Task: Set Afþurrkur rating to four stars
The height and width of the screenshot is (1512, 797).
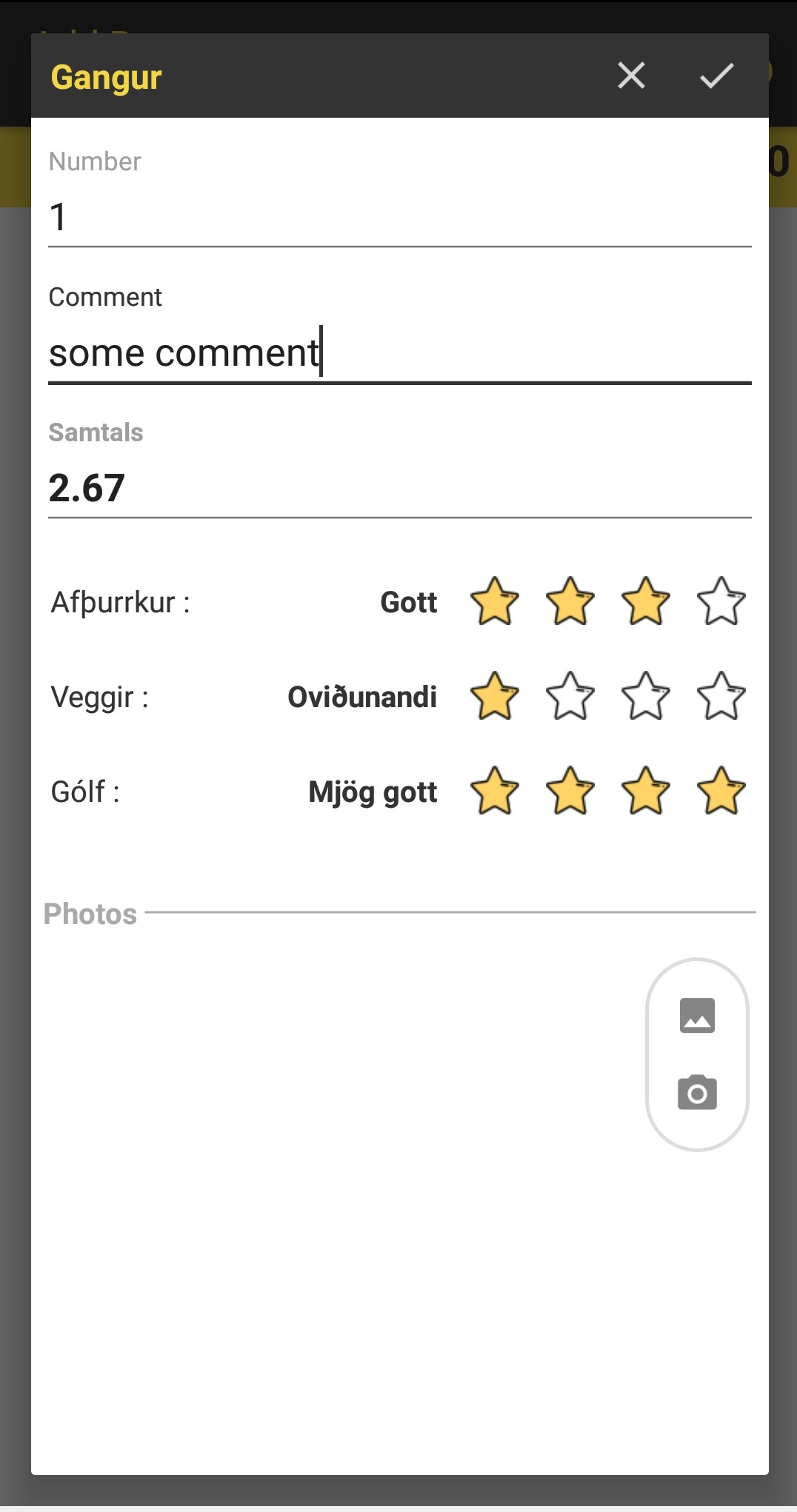Action: click(x=721, y=601)
